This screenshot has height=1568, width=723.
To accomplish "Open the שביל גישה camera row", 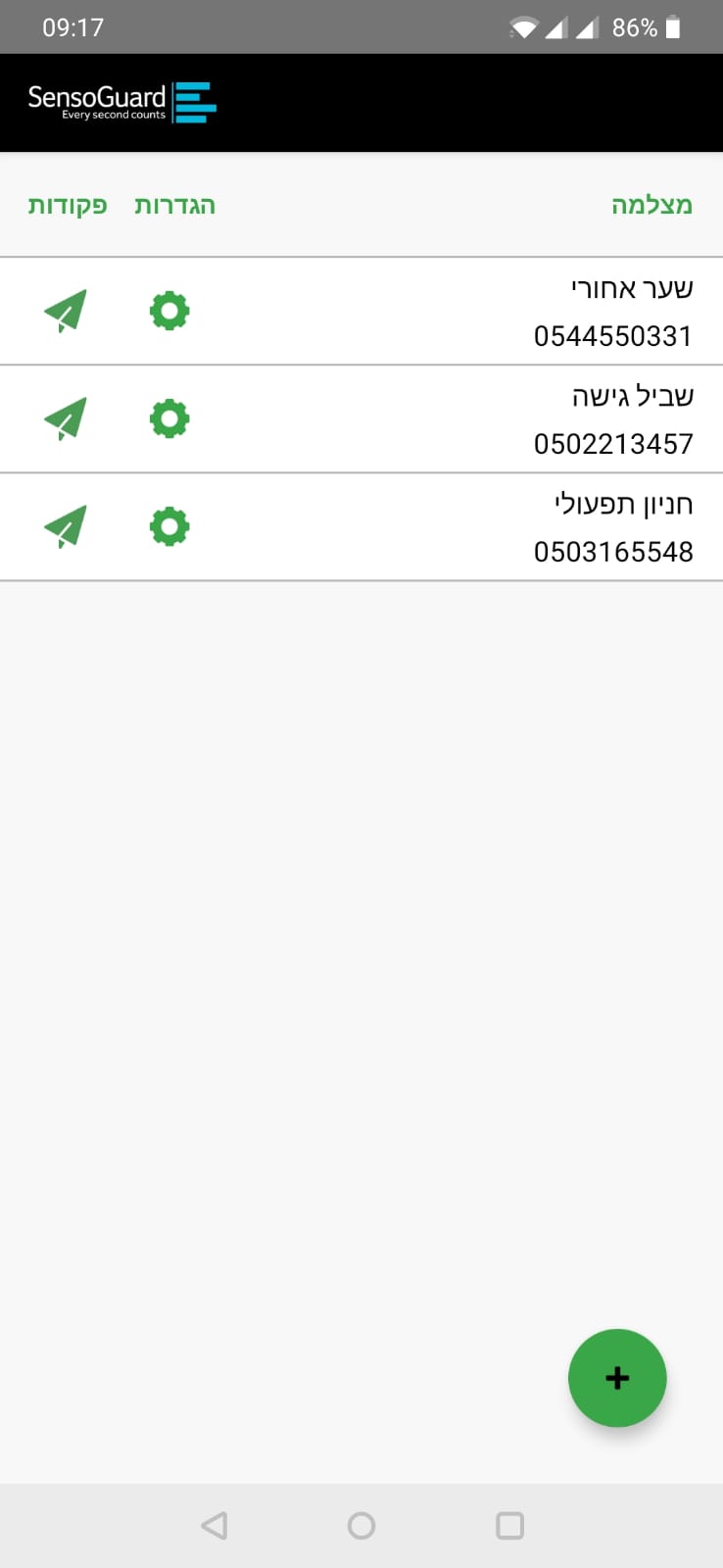I will coord(361,419).
